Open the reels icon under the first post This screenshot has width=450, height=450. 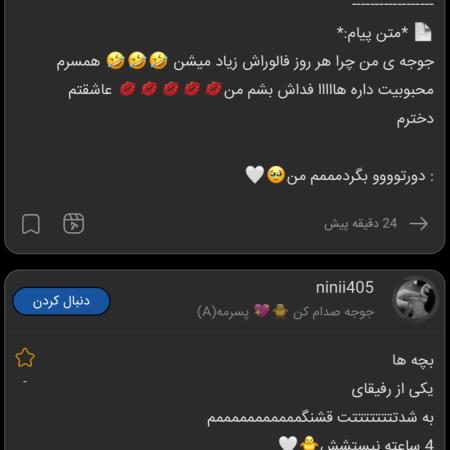coord(74,223)
